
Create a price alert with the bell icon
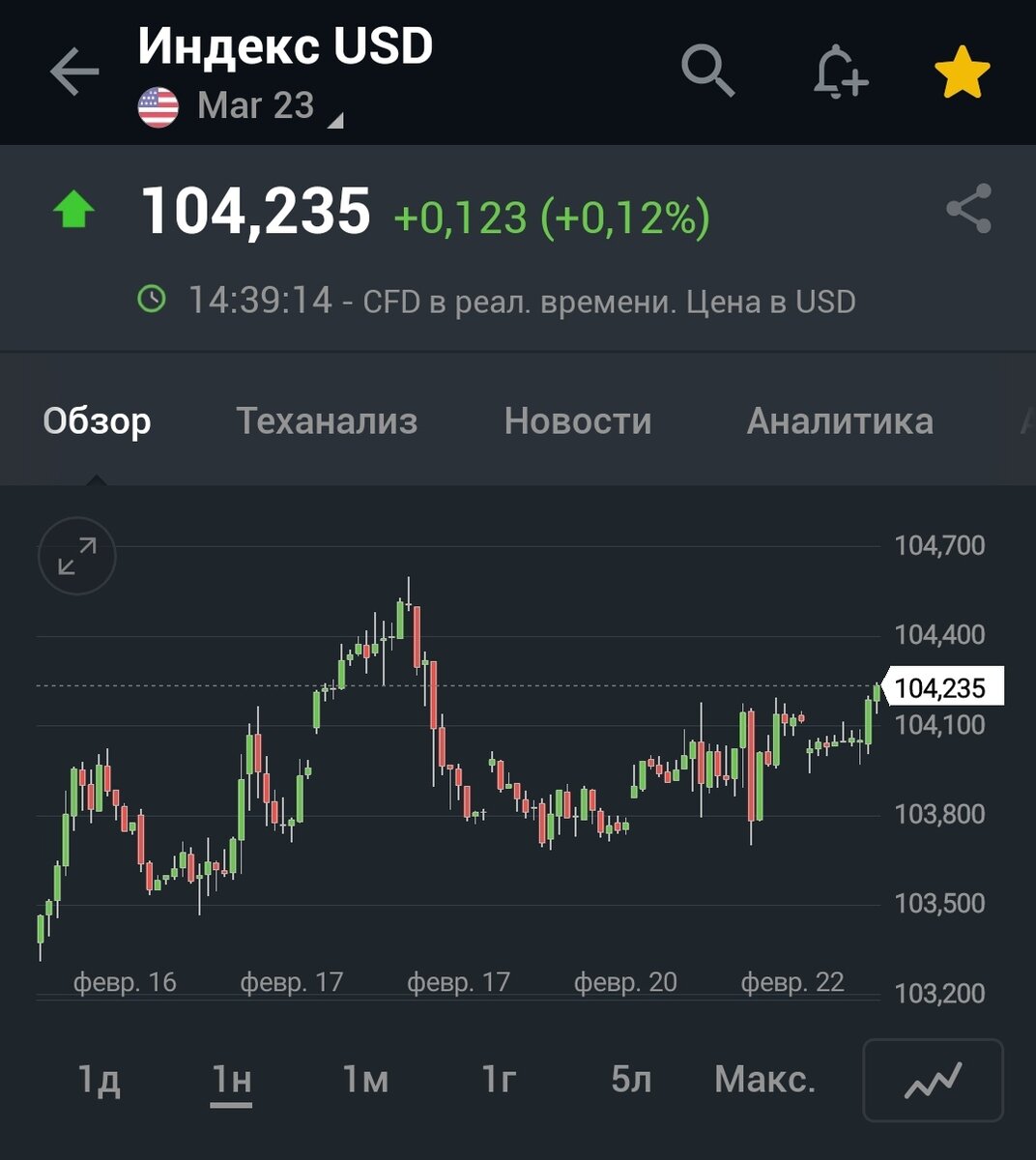(840, 72)
